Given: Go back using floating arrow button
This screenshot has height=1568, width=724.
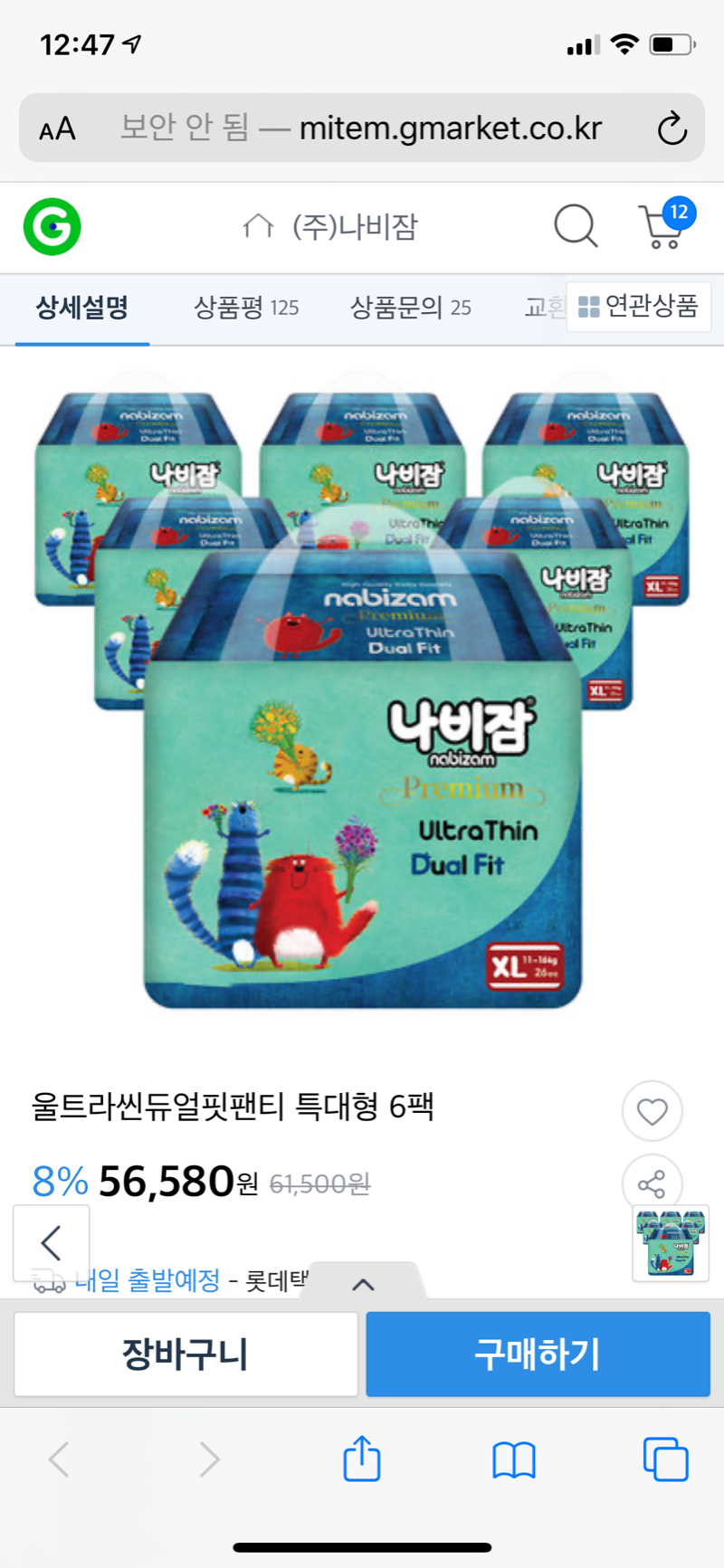Looking at the screenshot, I should pos(52,1242).
